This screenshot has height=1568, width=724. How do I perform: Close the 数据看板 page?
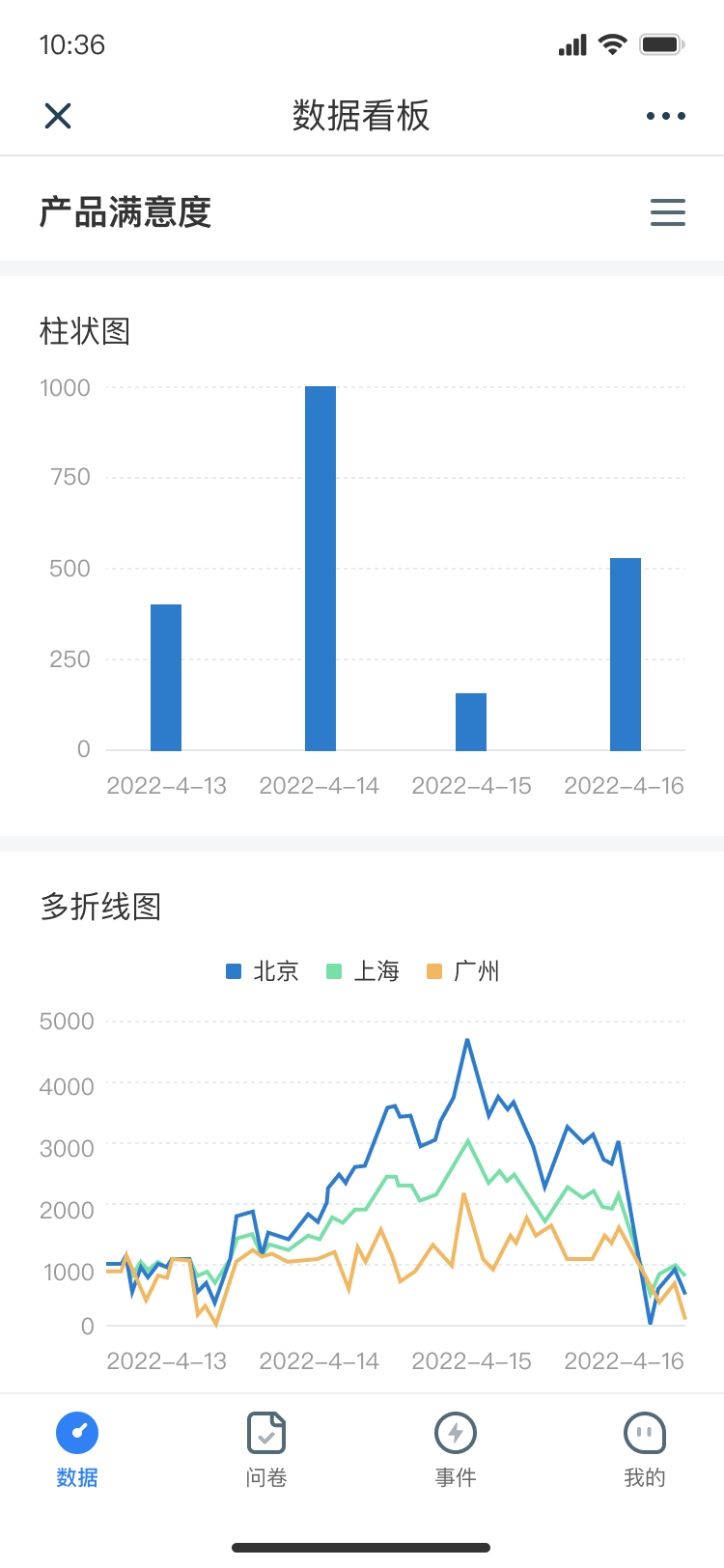pyautogui.click(x=58, y=116)
